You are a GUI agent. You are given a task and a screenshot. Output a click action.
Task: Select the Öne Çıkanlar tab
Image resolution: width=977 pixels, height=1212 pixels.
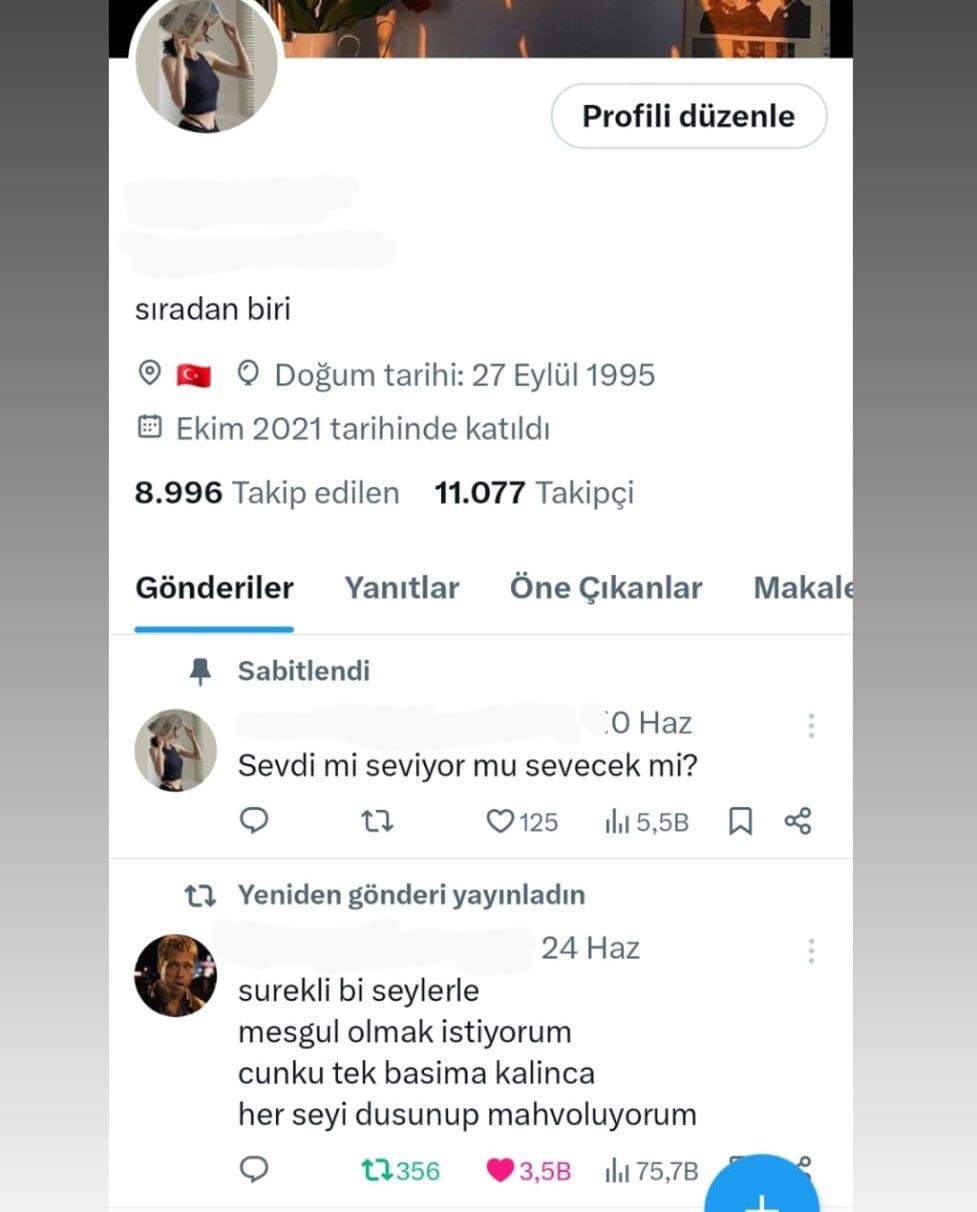click(606, 588)
